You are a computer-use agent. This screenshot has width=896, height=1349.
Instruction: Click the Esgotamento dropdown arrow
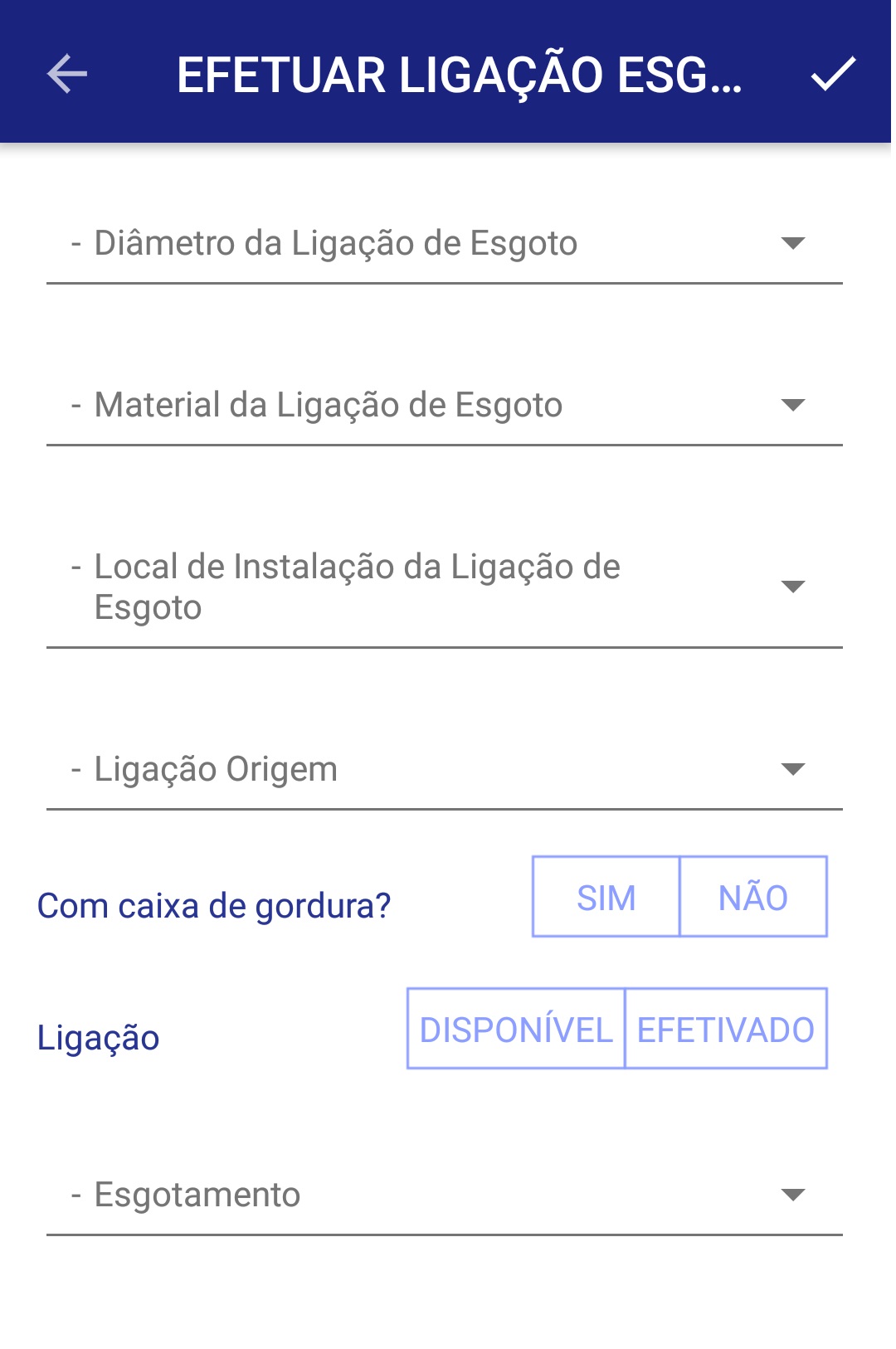(794, 1196)
